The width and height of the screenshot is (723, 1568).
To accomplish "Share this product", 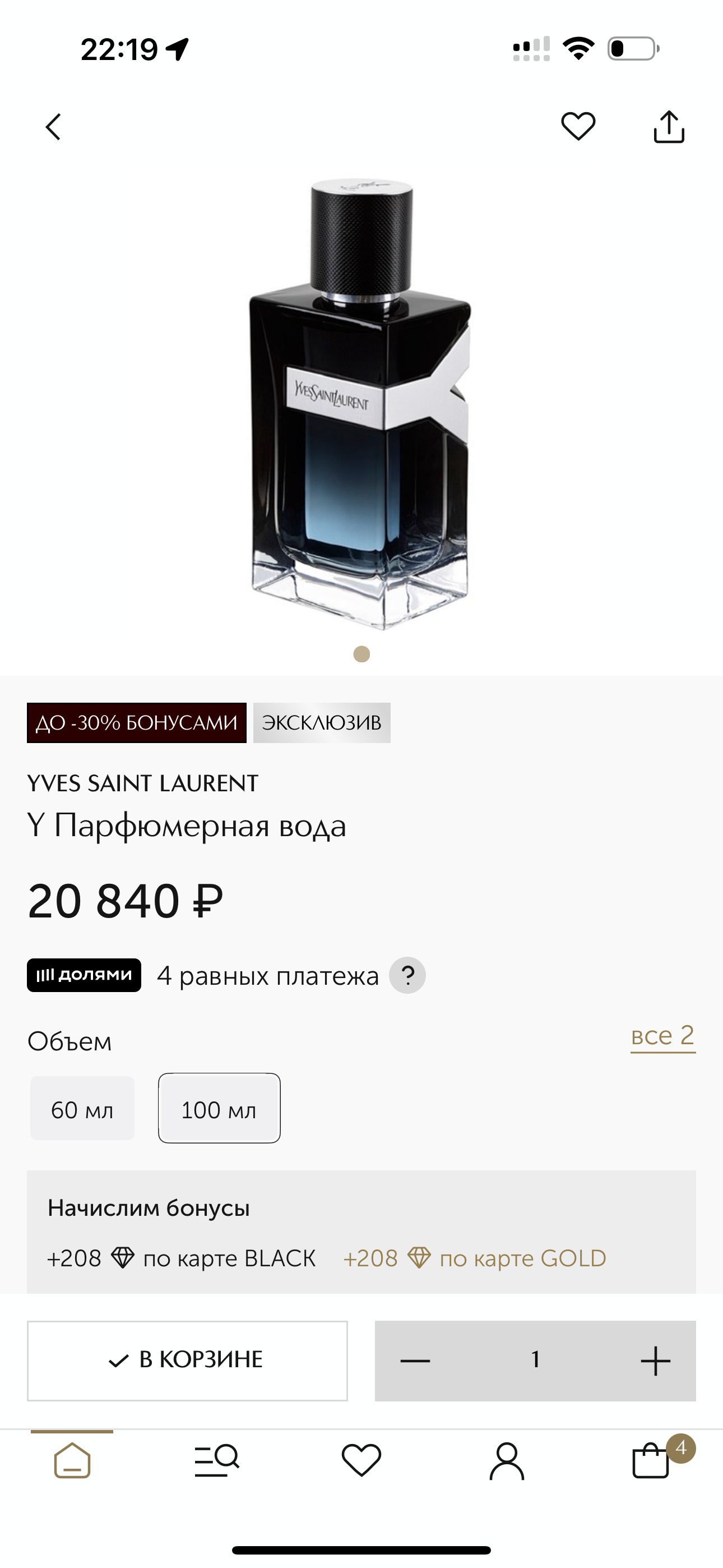I will point(669,127).
